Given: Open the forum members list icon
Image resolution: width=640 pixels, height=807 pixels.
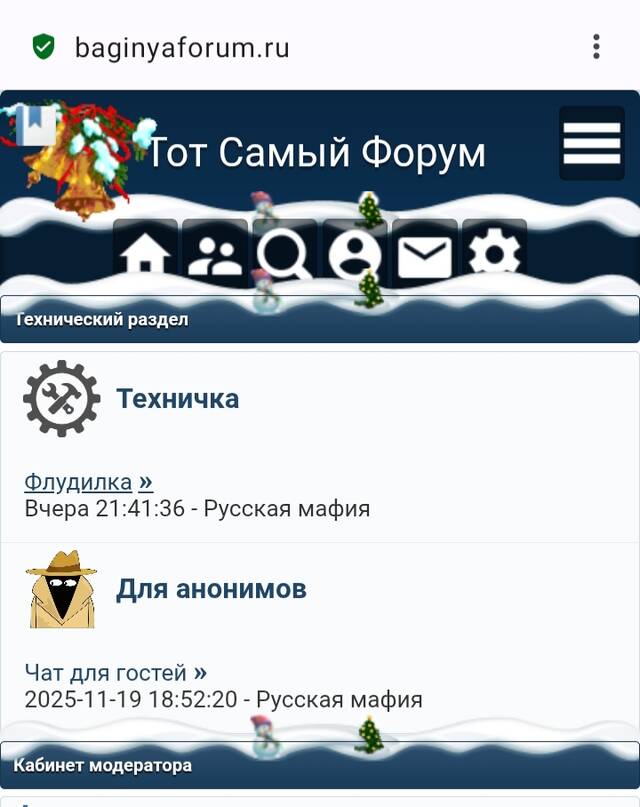Looking at the screenshot, I should pos(215,255).
